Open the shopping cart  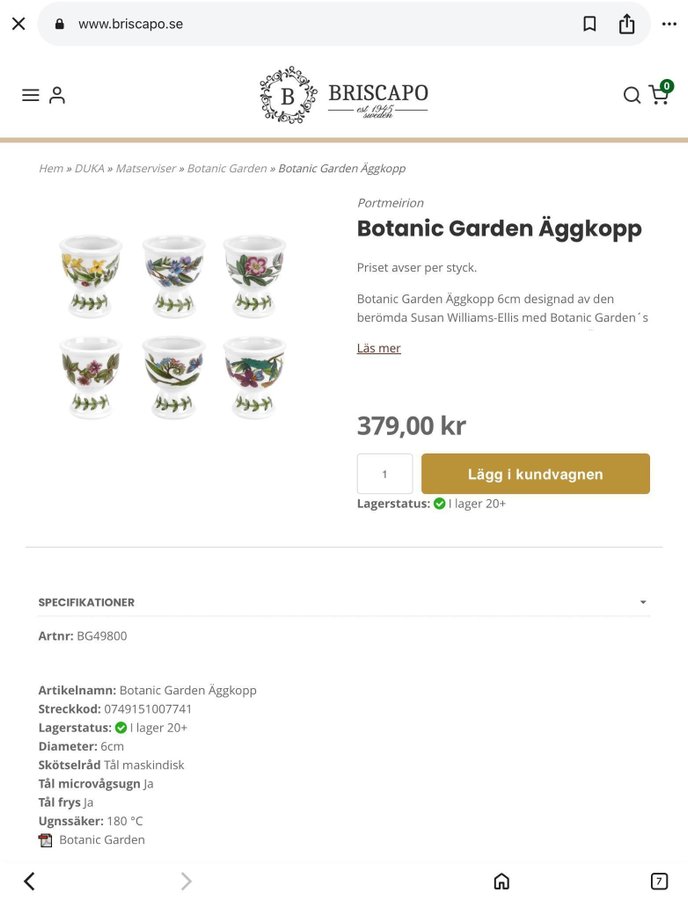click(660, 94)
